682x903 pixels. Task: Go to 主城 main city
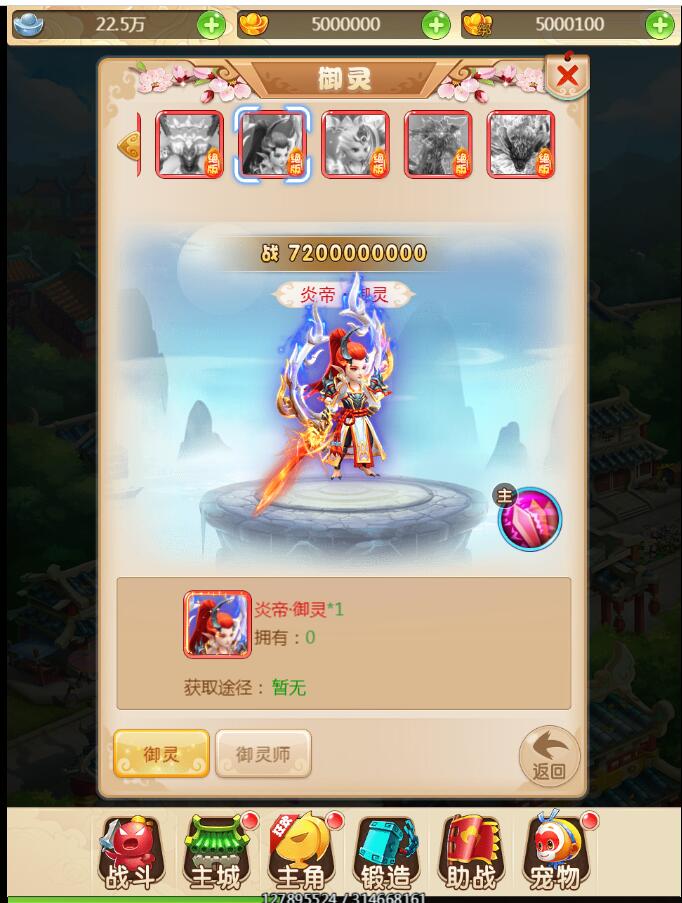pyautogui.click(x=214, y=853)
